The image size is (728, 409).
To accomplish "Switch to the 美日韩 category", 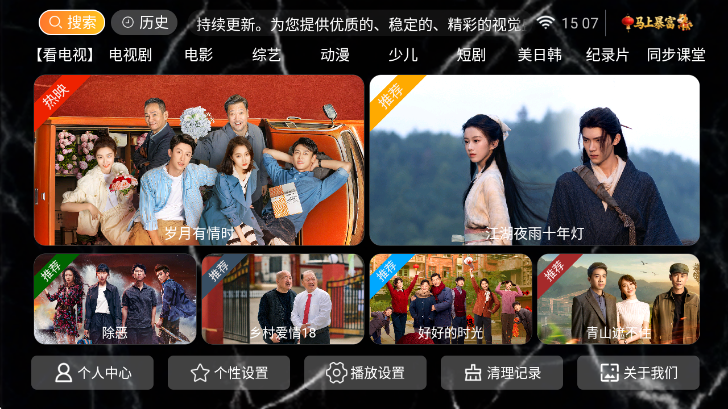I will tap(539, 55).
